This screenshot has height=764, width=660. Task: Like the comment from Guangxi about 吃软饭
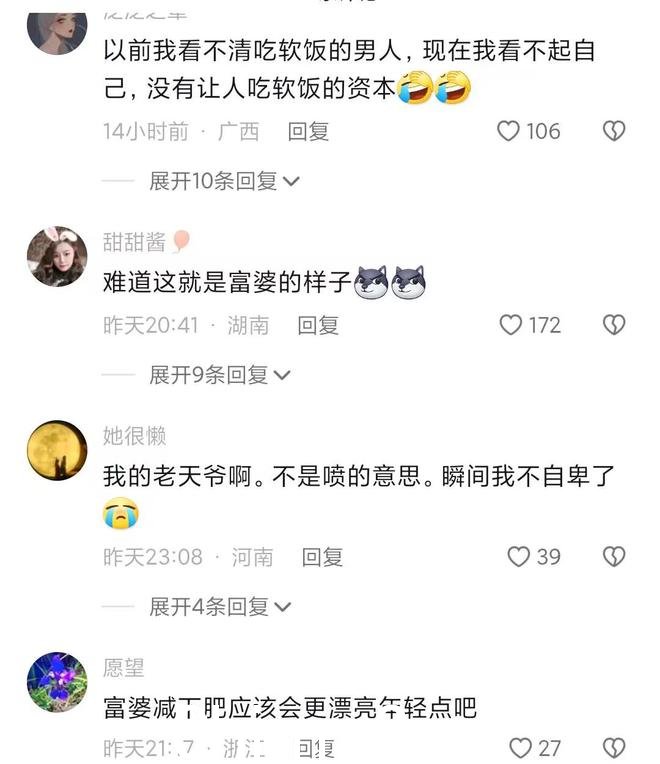tap(510, 131)
